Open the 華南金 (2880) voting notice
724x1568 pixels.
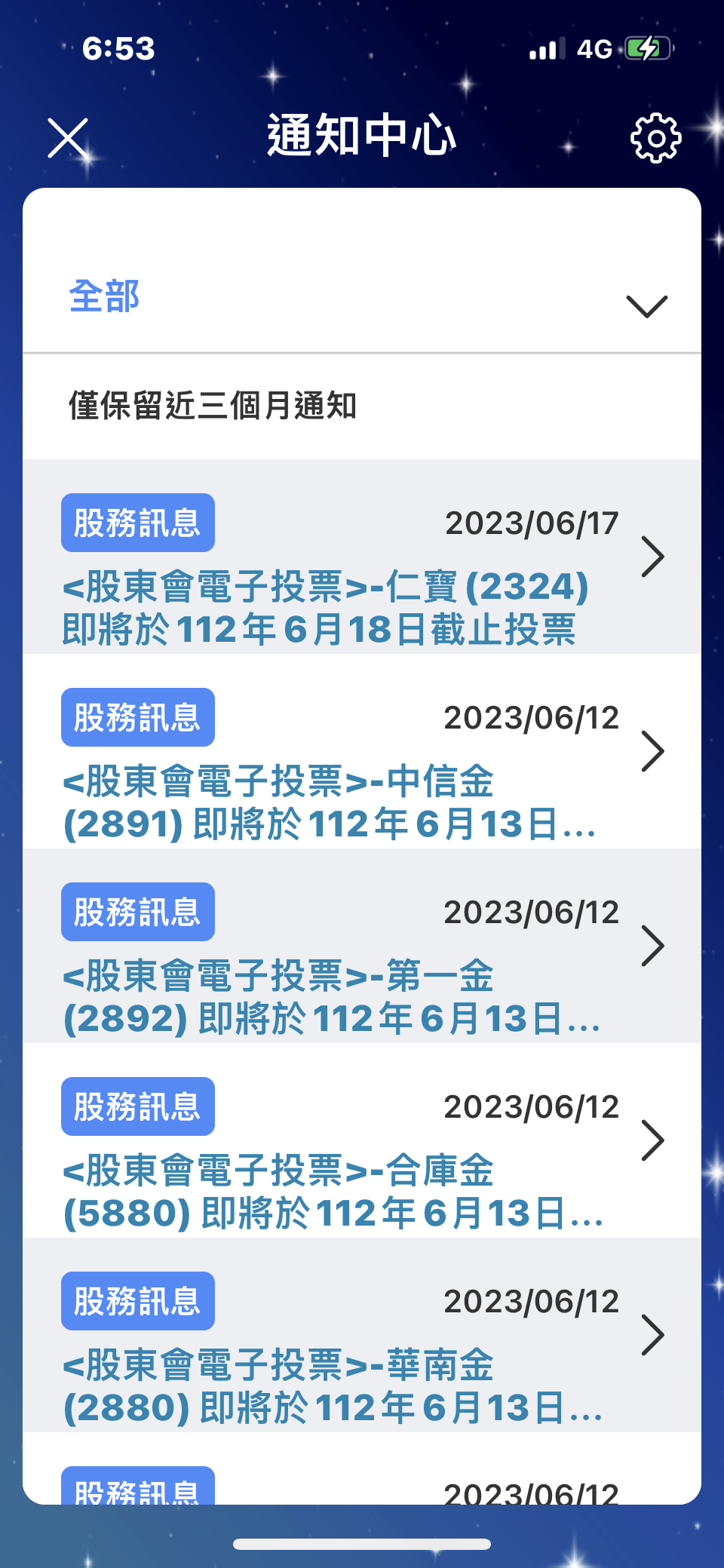[x=362, y=1335]
